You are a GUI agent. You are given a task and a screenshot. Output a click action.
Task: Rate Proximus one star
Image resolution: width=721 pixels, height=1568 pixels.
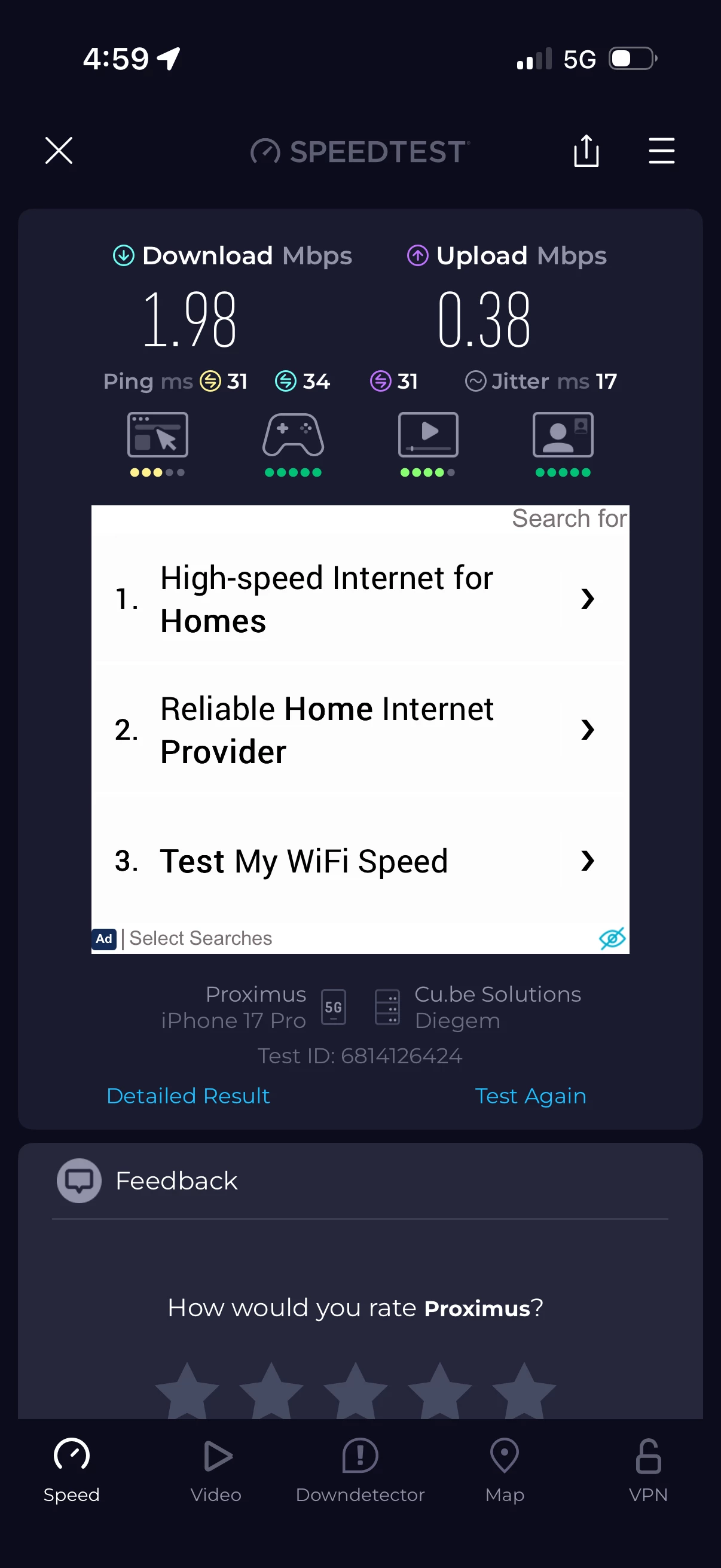tap(187, 1392)
